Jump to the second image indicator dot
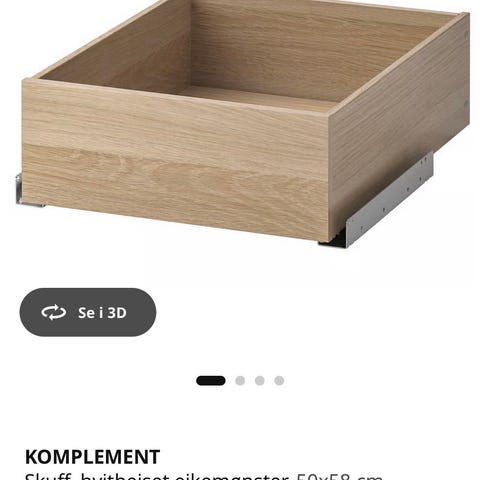 [240, 380]
